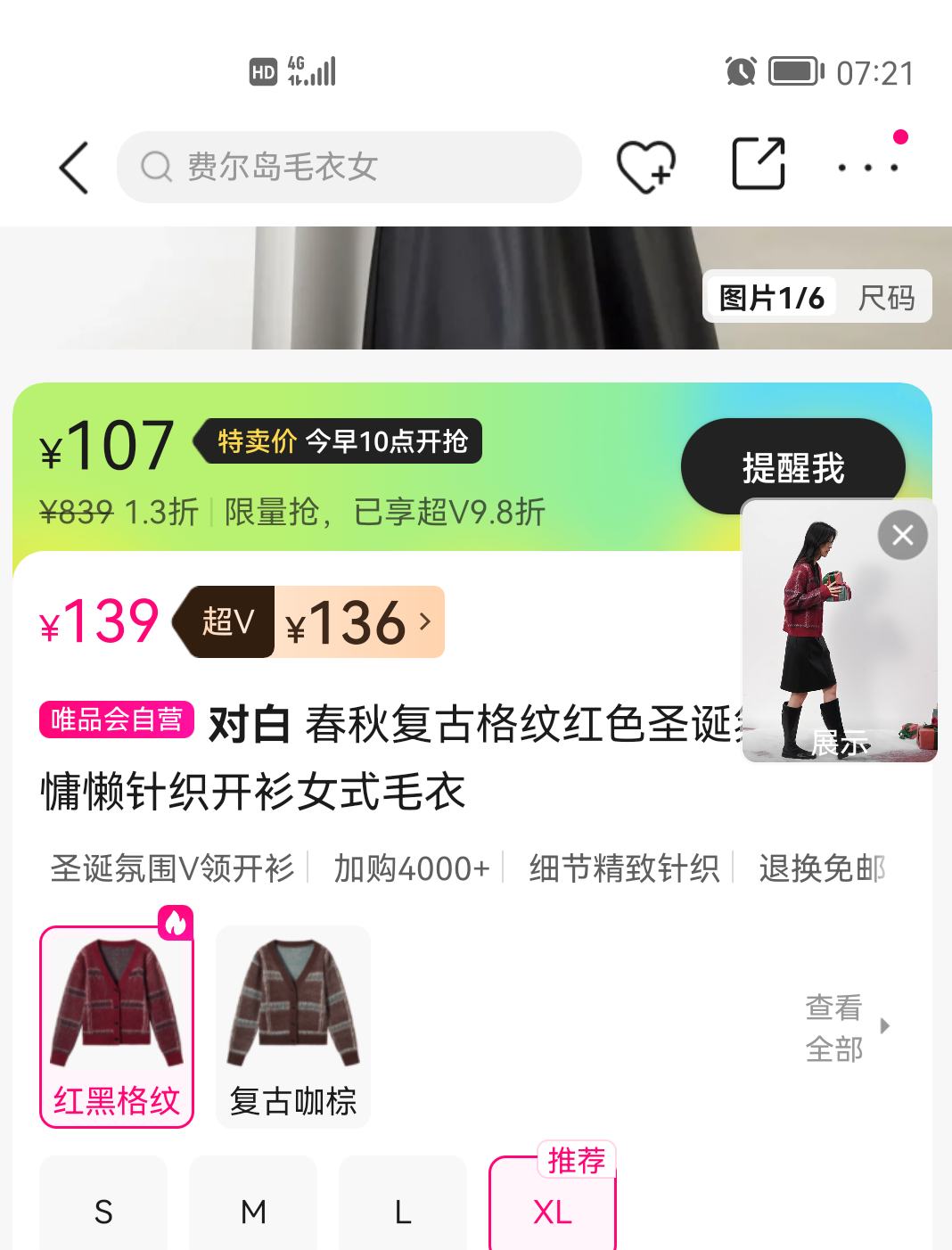952x1250 pixels.
Task: Switch to the 尺码 tab
Action: coord(888,297)
